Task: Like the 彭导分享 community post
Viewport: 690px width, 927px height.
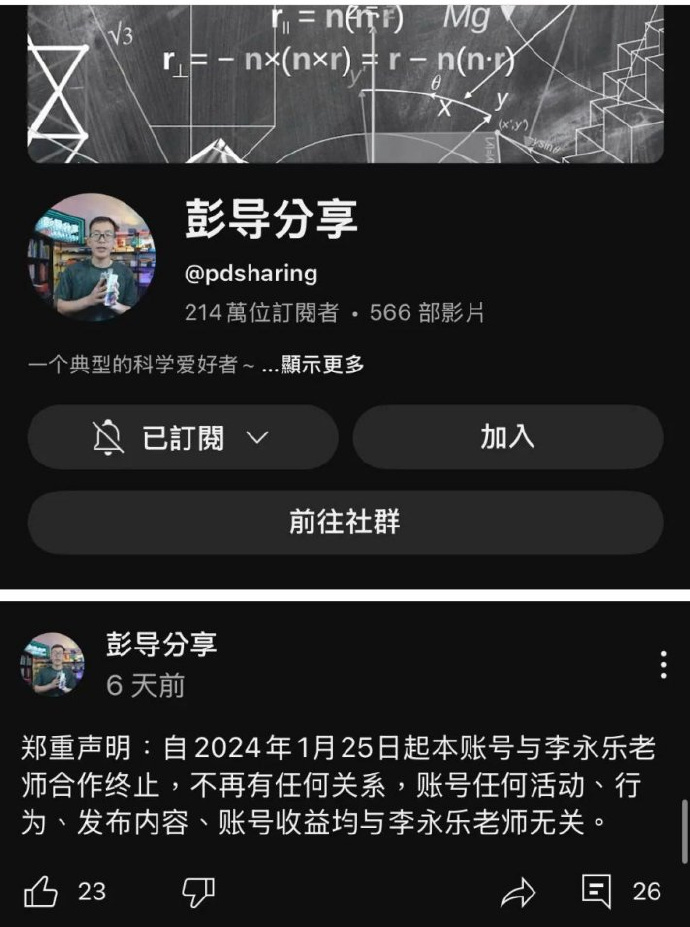Action: (41, 891)
